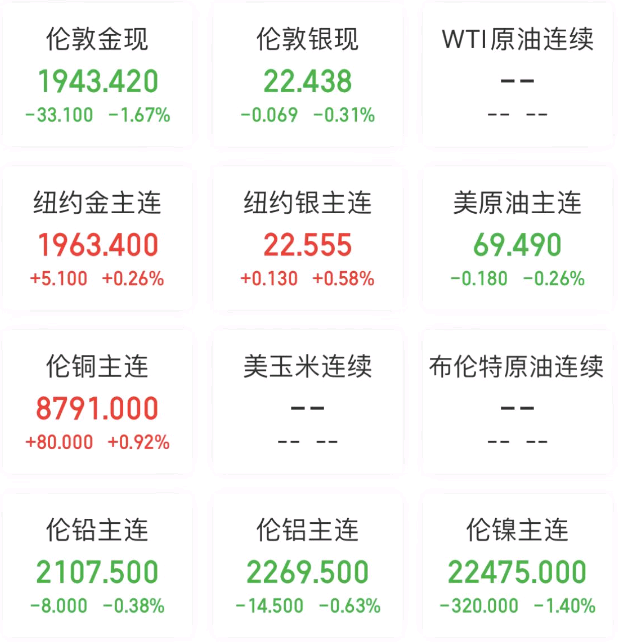
Task: Open 纽约金主连 futures quote
Action: pos(98,243)
